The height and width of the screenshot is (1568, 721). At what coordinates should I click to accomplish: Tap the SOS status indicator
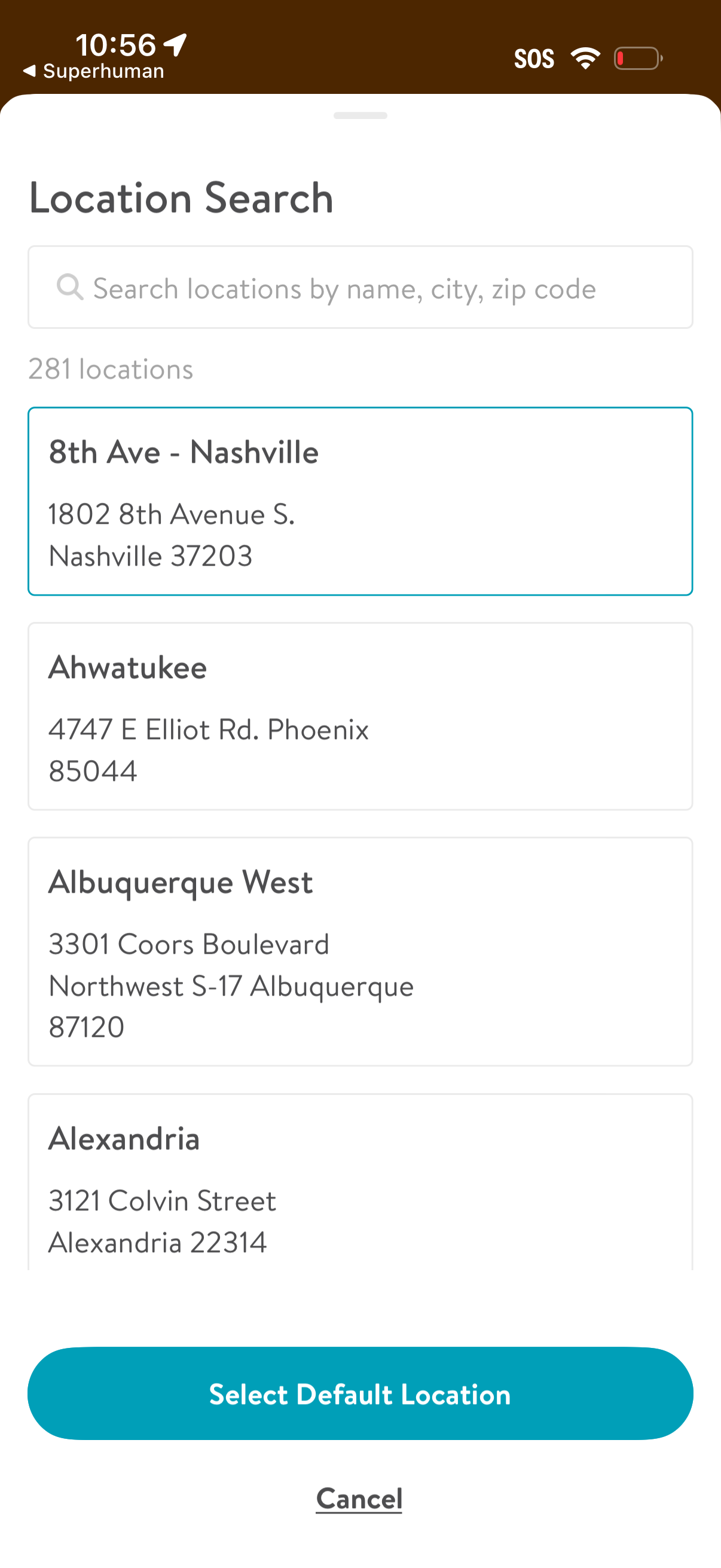click(x=534, y=57)
